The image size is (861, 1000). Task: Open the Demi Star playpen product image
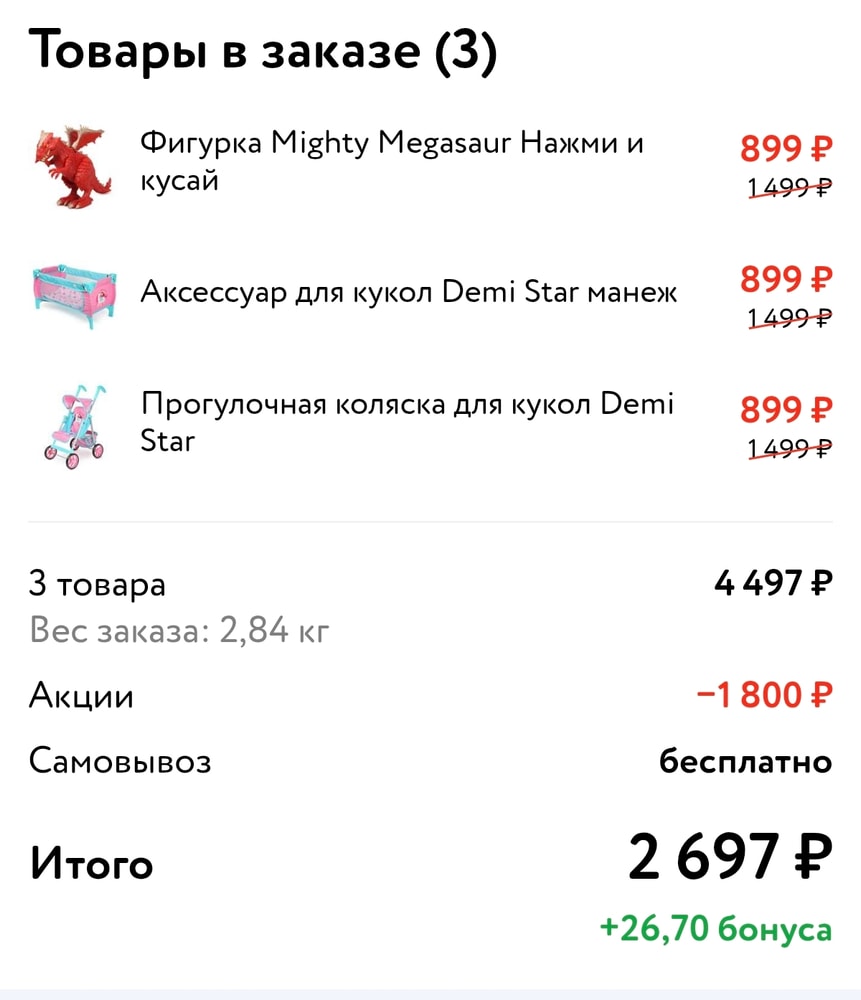pyautogui.click(x=72, y=290)
